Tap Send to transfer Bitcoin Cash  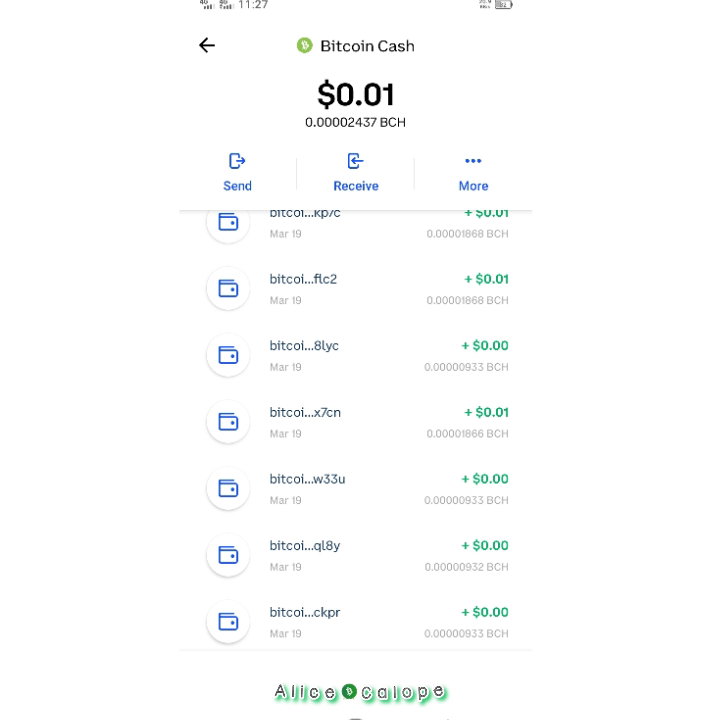click(x=237, y=173)
